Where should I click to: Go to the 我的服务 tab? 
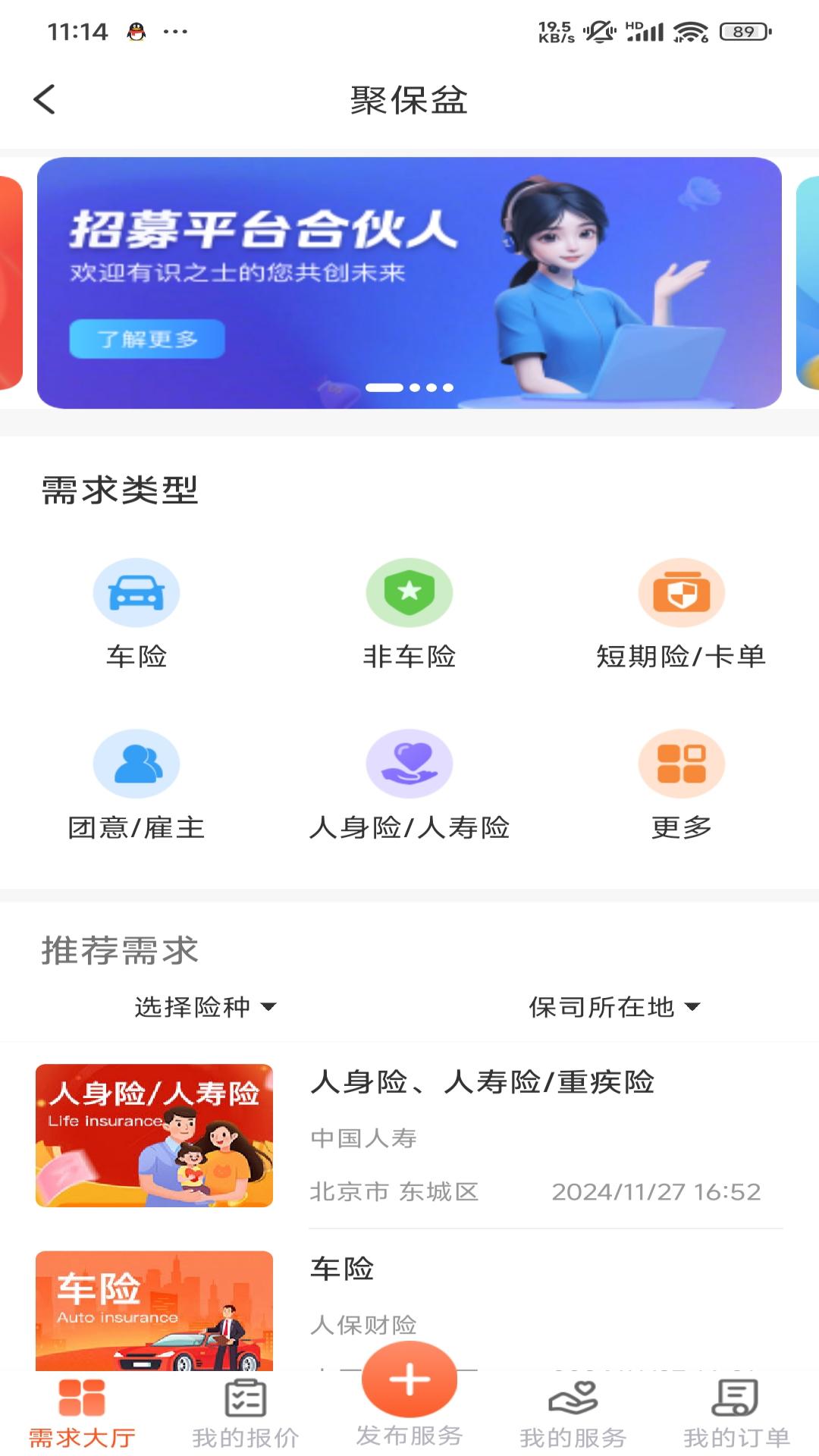coord(573,1414)
